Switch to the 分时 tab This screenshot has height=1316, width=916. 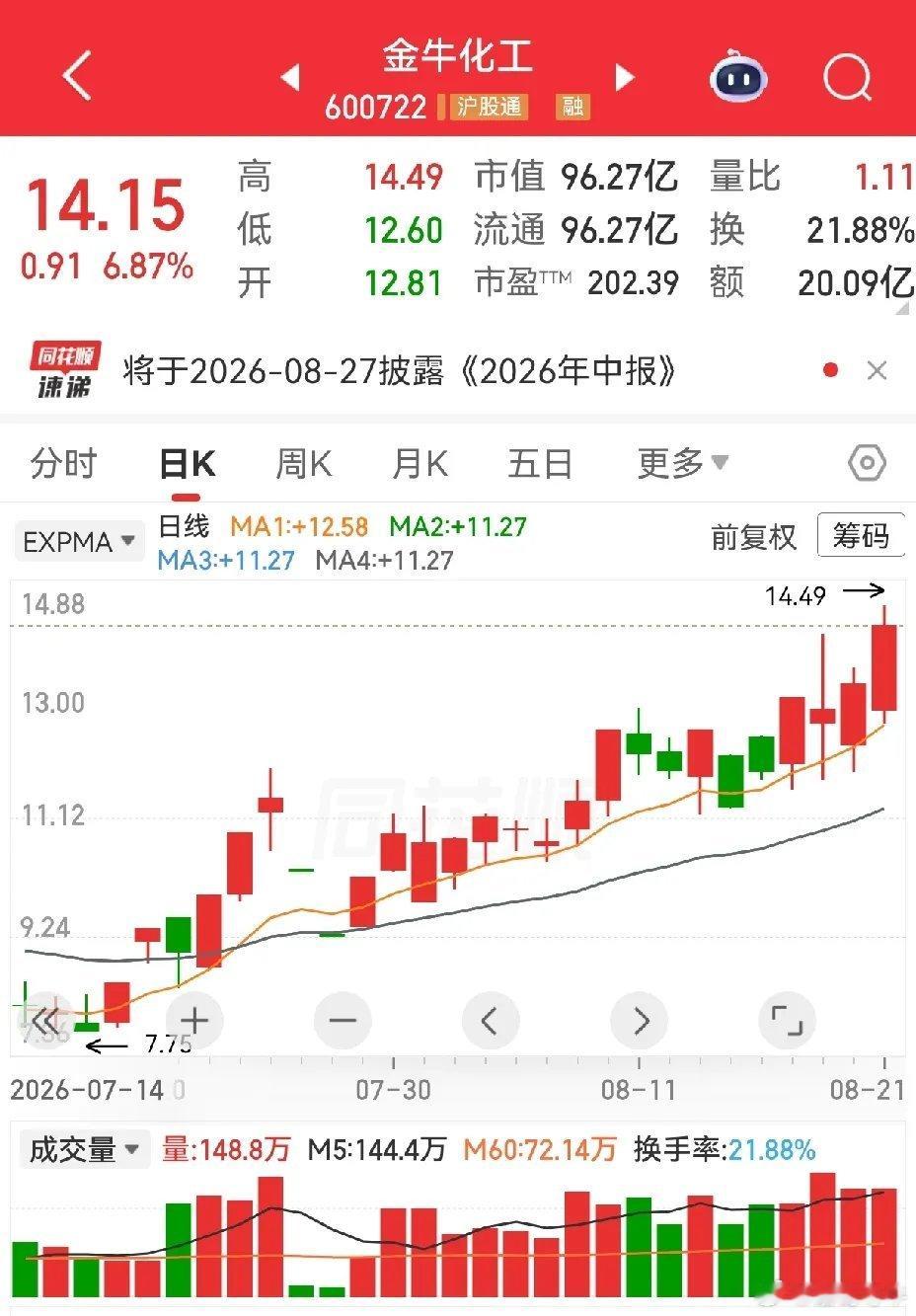[64, 463]
